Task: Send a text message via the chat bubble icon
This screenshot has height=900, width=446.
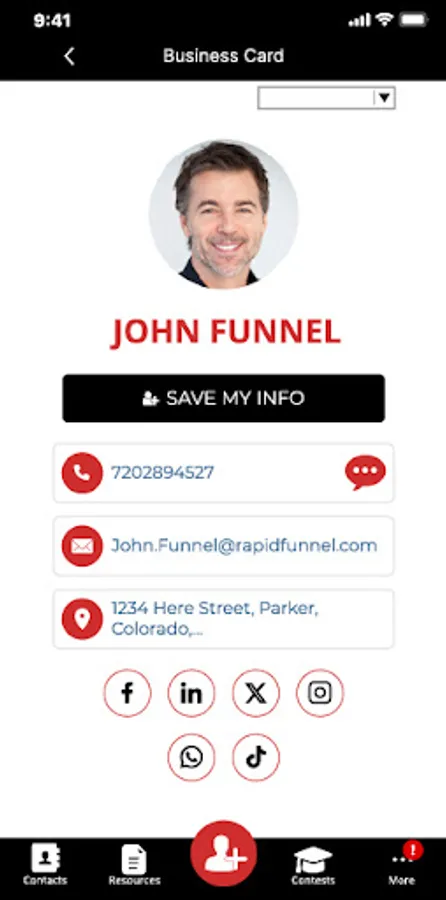Action: tap(365, 472)
